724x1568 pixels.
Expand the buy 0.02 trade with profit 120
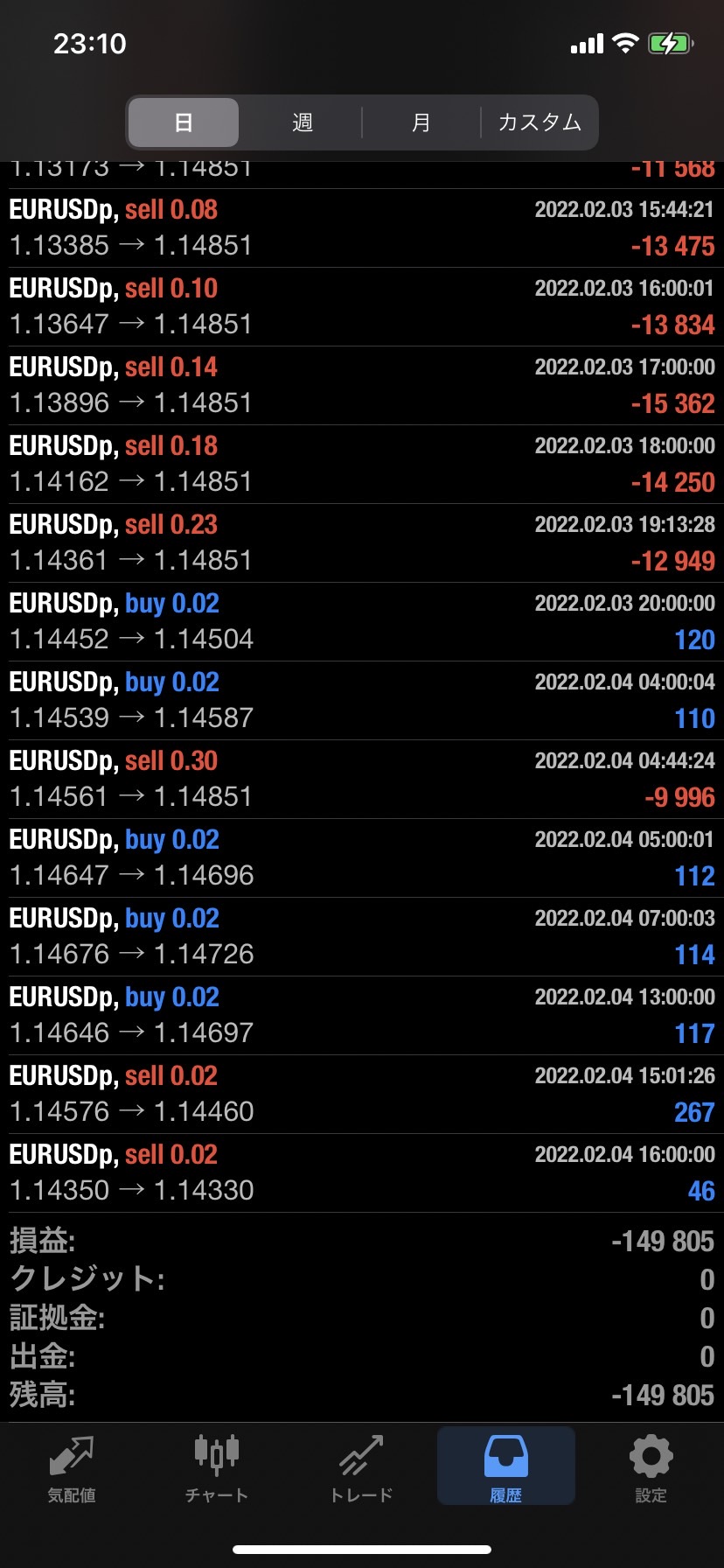pyautogui.click(x=362, y=622)
